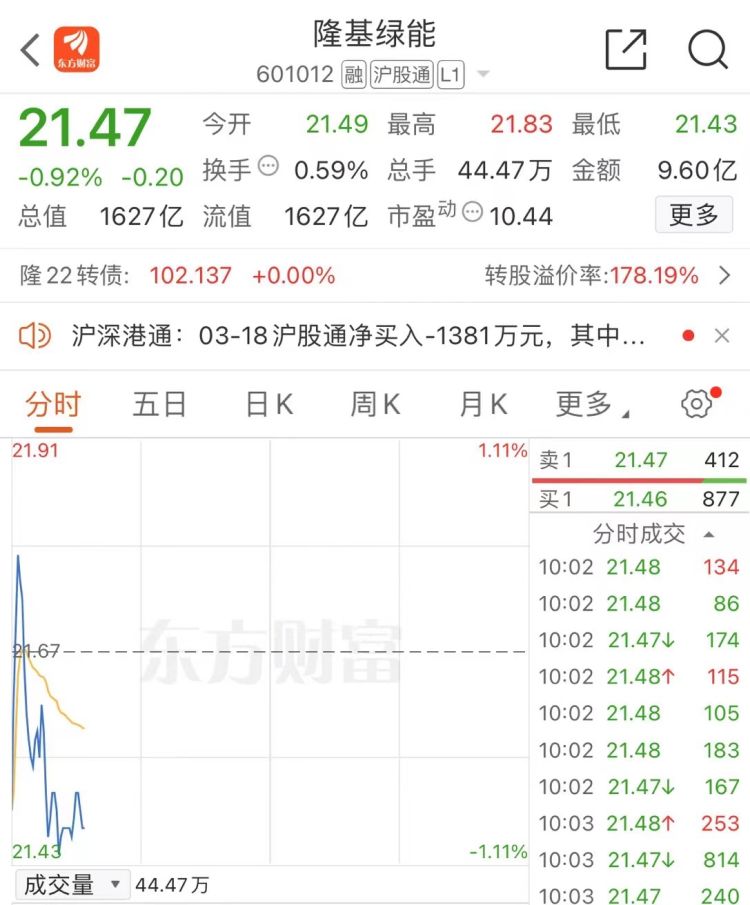Tap the 更多 button in quote details

point(693,215)
